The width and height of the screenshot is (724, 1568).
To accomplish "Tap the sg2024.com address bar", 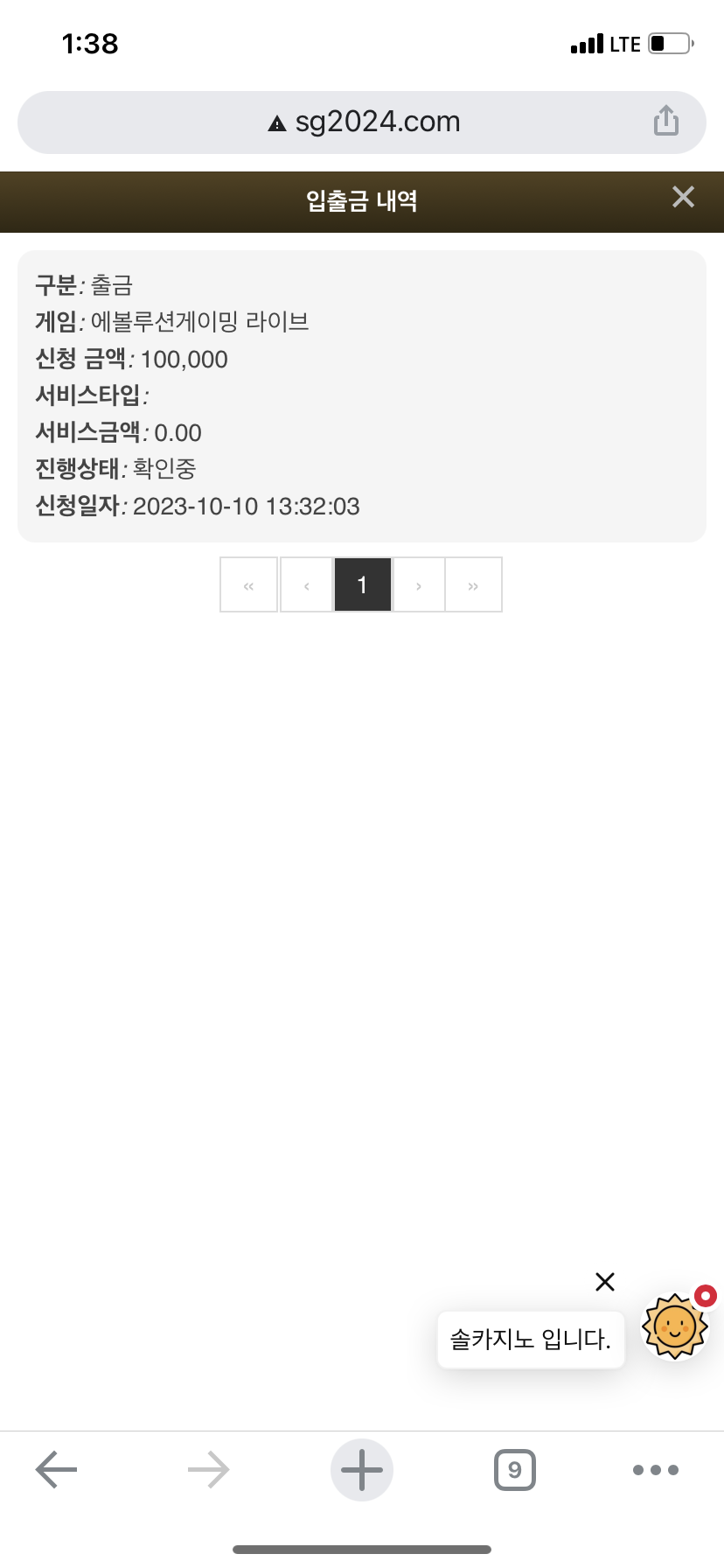I will click(x=362, y=122).
